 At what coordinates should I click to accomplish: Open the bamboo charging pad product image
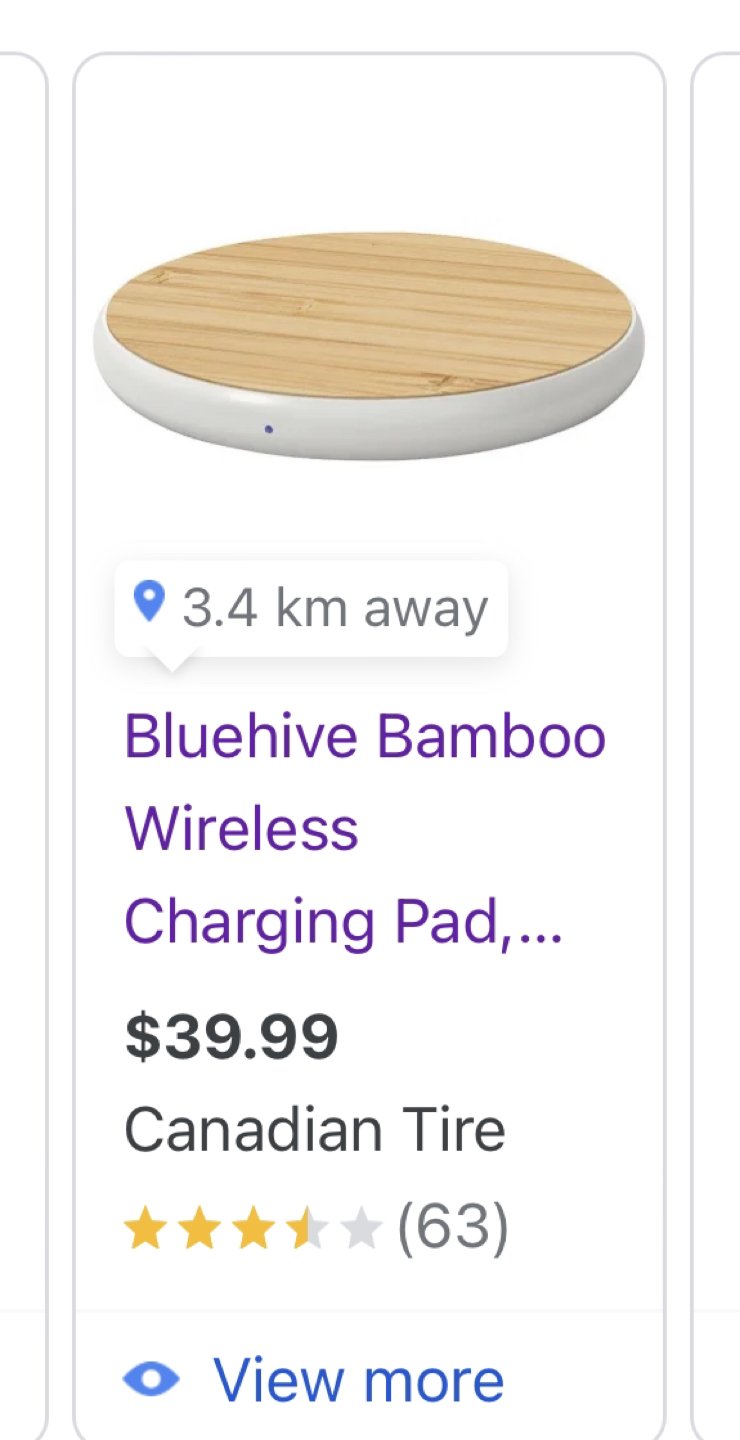coord(369,342)
